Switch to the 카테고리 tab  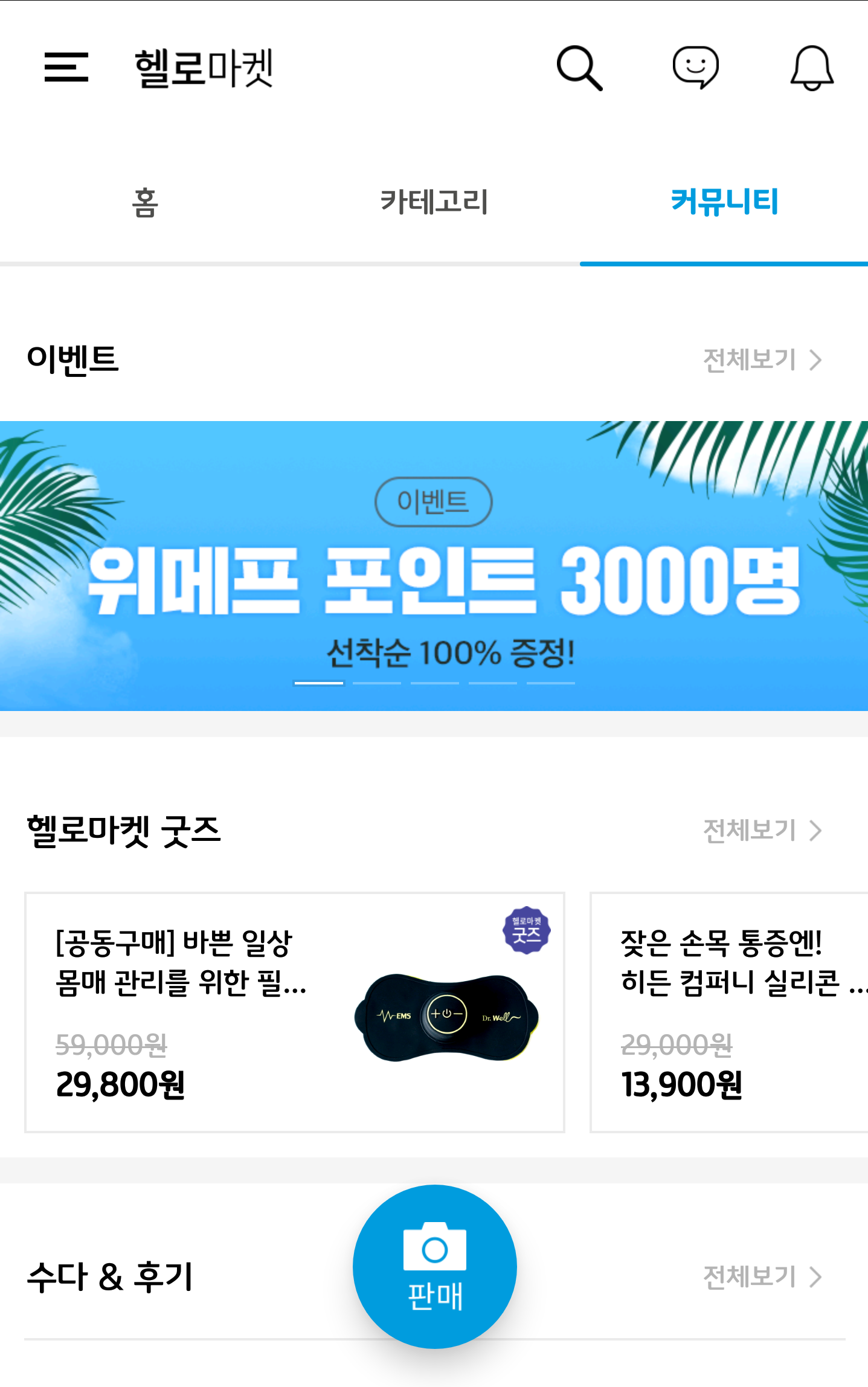[x=434, y=202]
